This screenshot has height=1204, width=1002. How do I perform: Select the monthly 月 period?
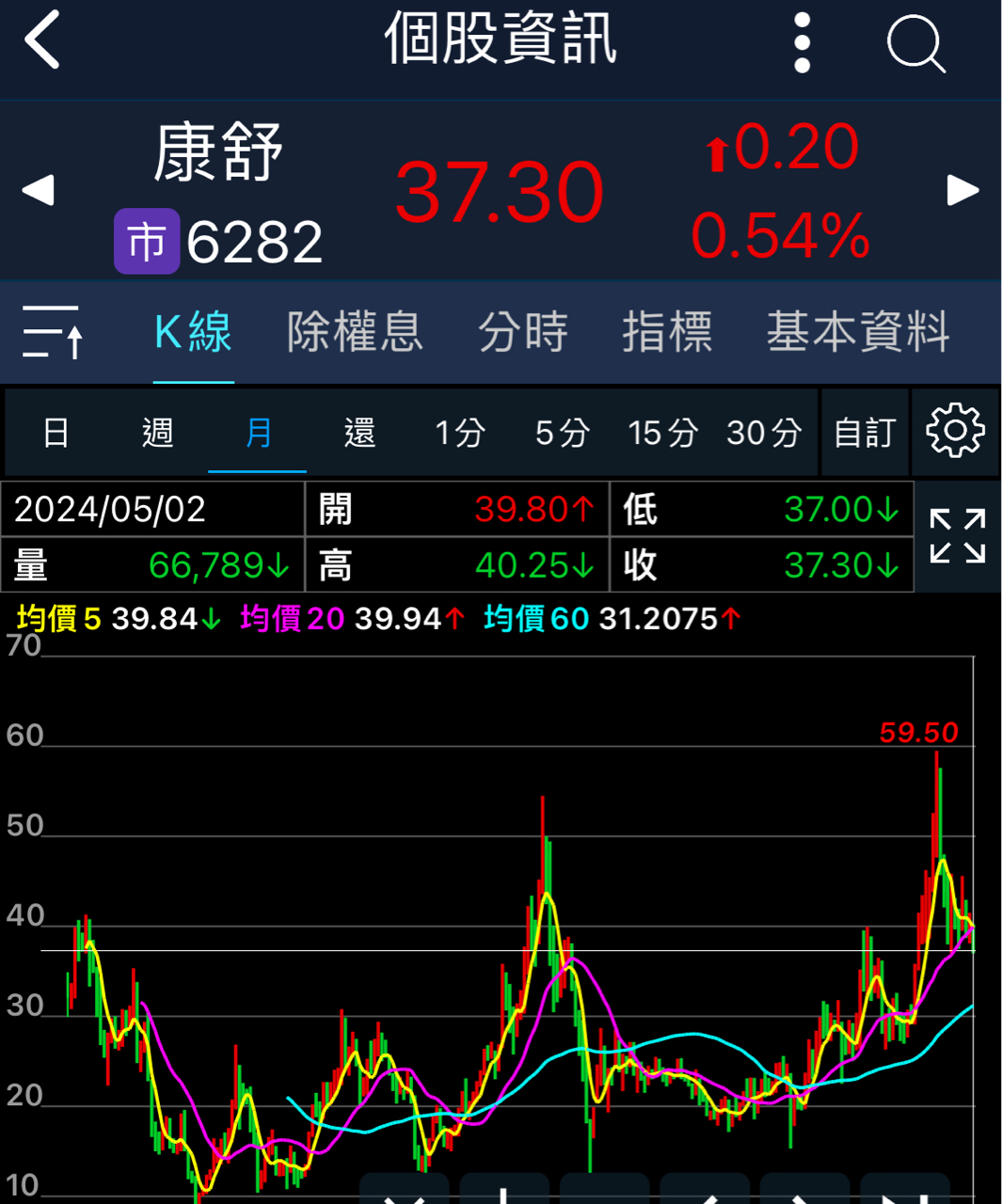point(258,433)
